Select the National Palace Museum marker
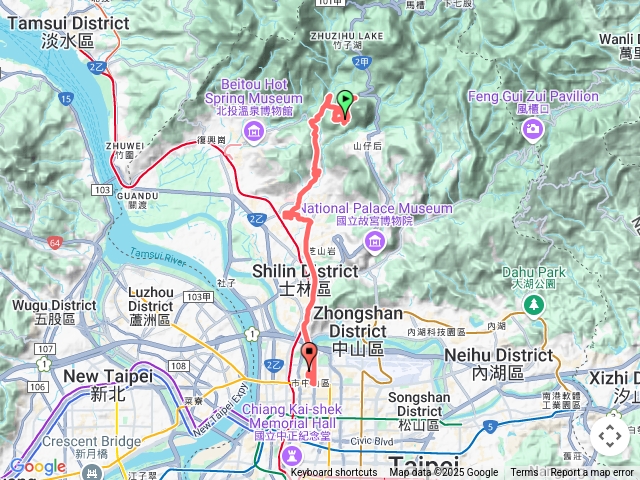This screenshot has width=640, height=480. pos(375,239)
